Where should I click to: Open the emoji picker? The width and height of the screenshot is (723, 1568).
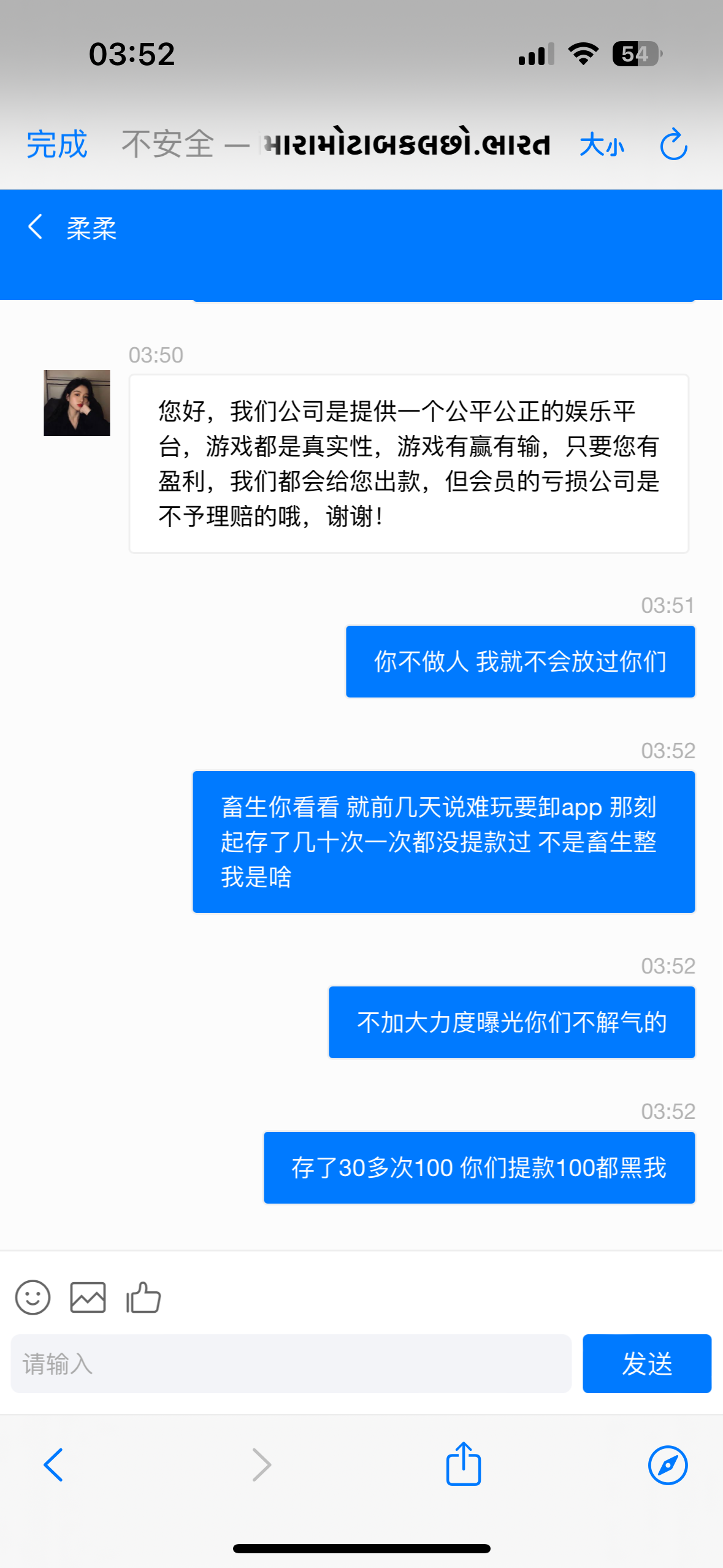coord(33,1297)
